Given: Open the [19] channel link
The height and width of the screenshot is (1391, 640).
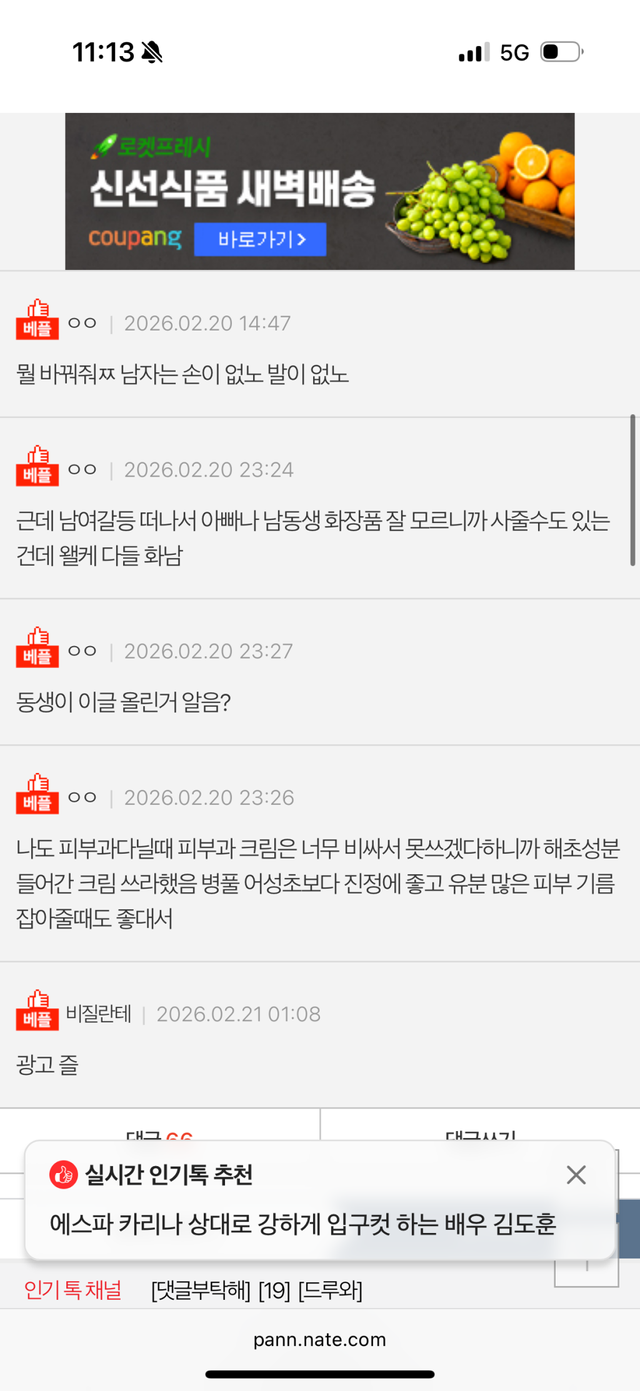Looking at the screenshot, I should click(x=274, y=1291).
